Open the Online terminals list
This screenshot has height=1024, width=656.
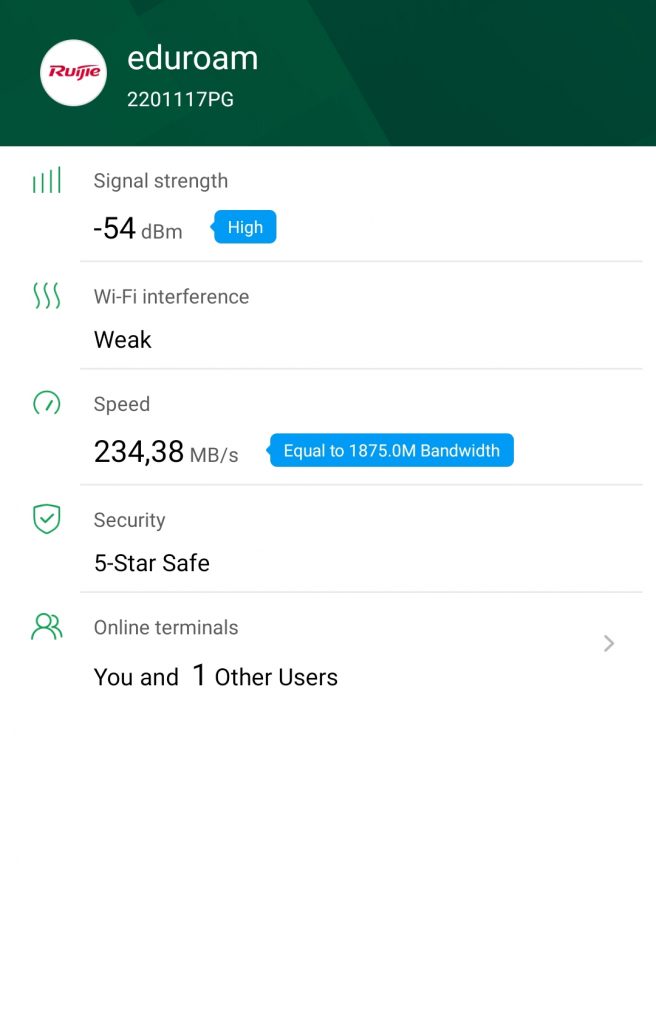tap(608, 644)
